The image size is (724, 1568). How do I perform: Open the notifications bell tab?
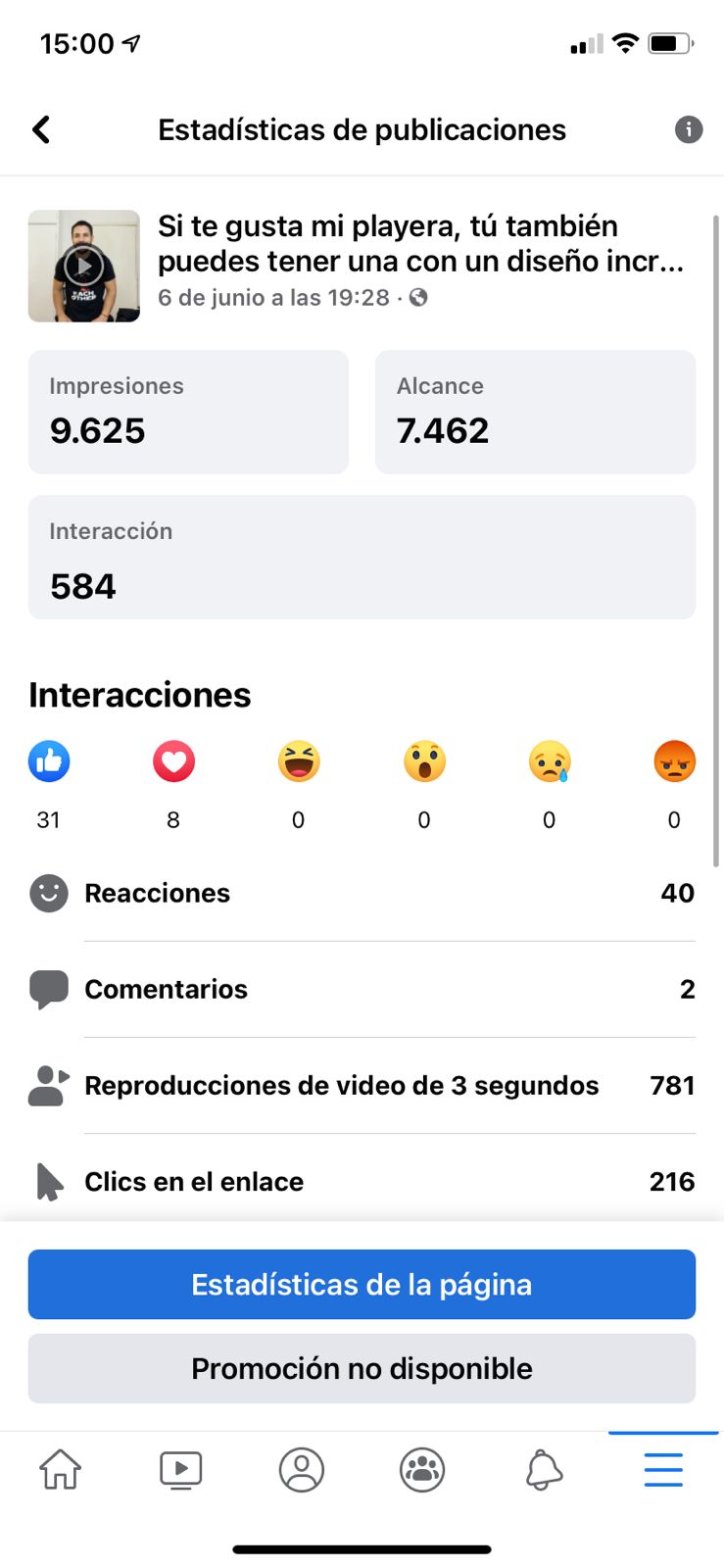(x=544, y=1470)
